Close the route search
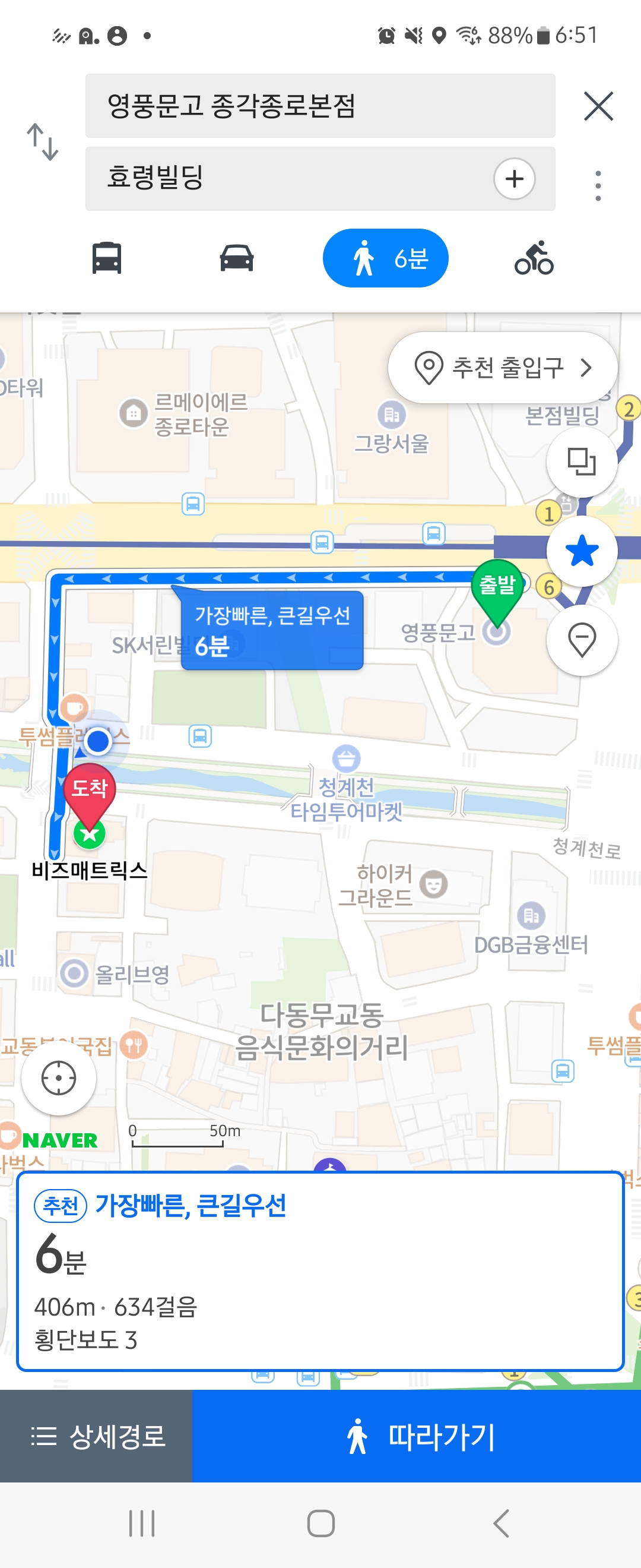This screenshot has height=1568, width=641. 598,106
